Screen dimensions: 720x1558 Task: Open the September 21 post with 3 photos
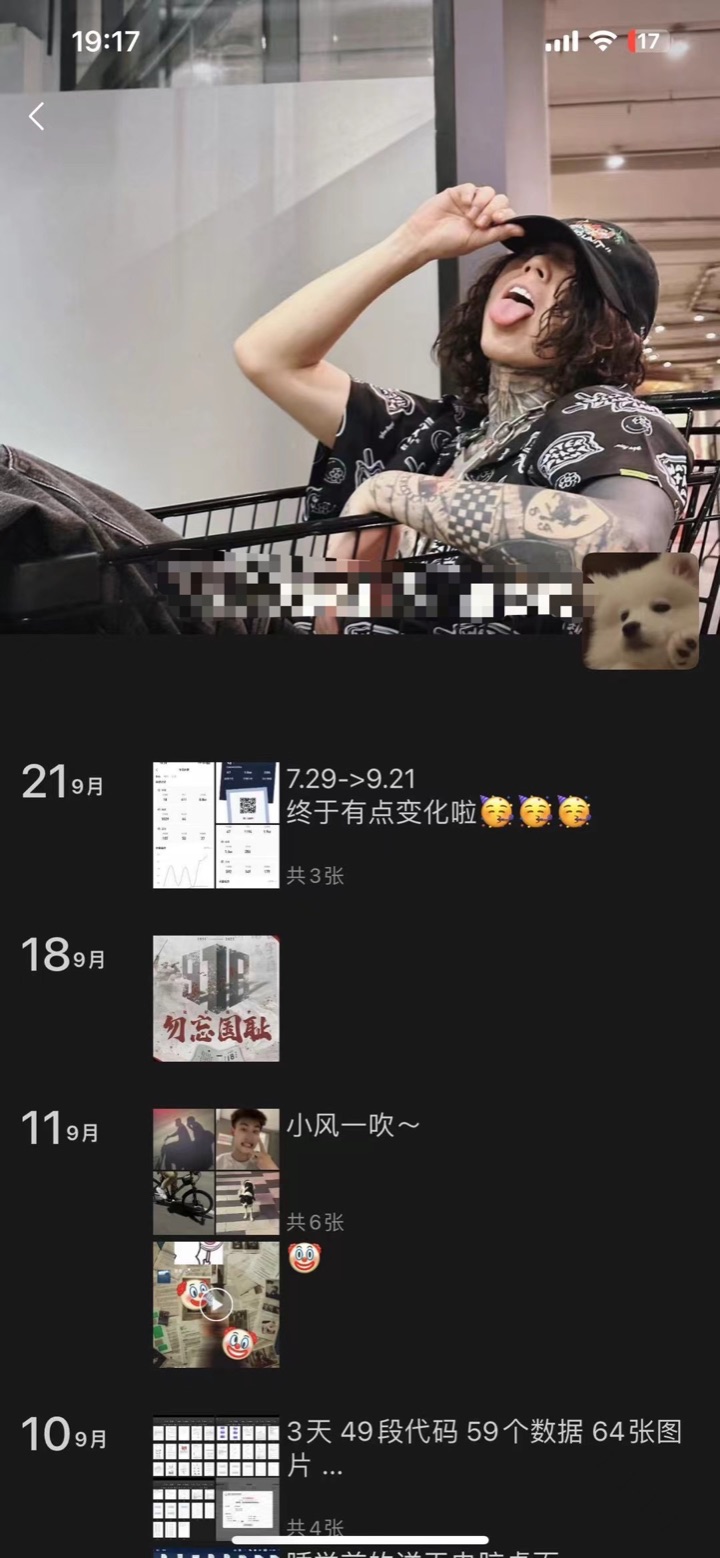click(216, 825)
